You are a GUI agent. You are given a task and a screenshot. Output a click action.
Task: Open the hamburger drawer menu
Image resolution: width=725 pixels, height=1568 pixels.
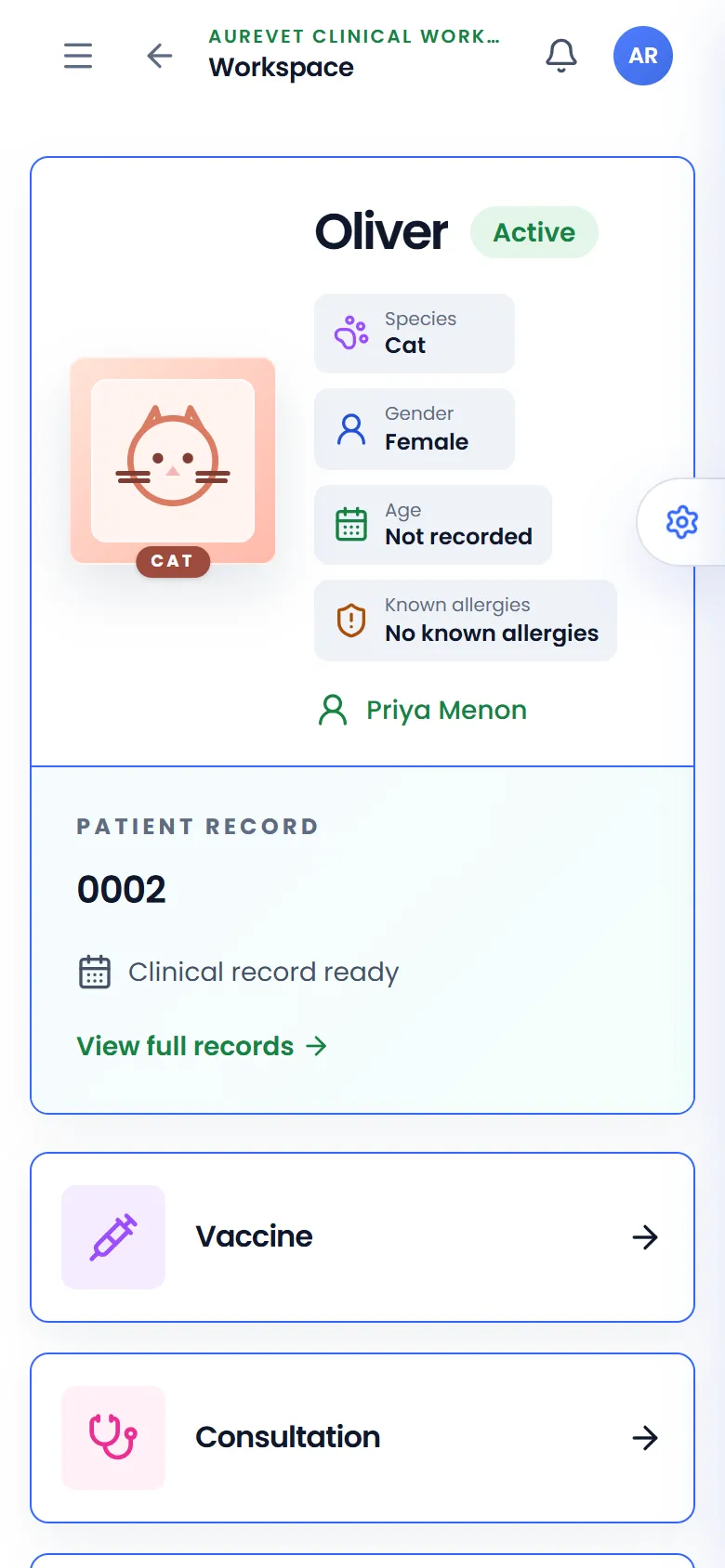[x=78, y=56]
